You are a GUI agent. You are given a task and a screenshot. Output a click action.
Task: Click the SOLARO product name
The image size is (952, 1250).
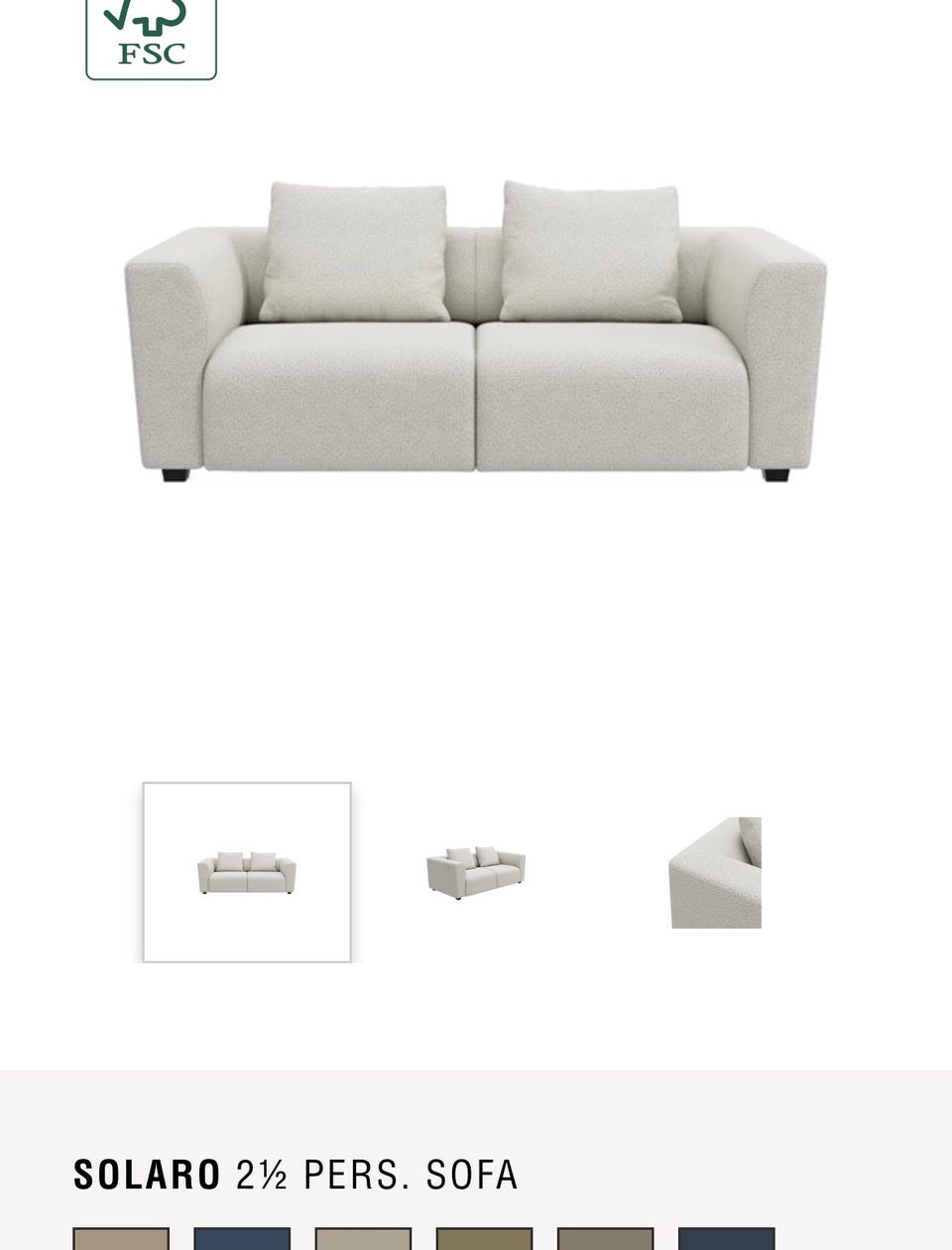pos(149,1174)
